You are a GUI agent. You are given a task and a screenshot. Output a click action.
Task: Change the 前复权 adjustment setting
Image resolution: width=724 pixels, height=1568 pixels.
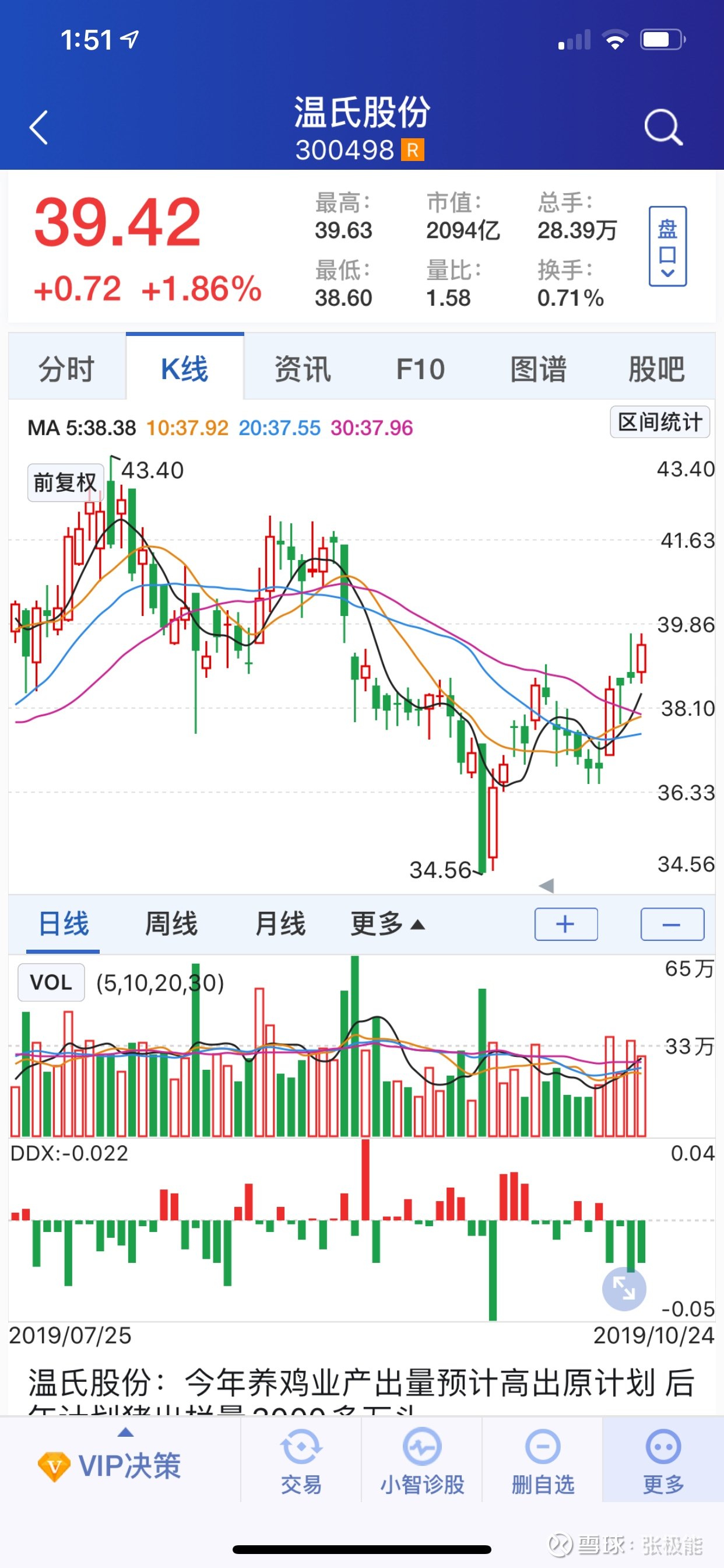[65, 482]
